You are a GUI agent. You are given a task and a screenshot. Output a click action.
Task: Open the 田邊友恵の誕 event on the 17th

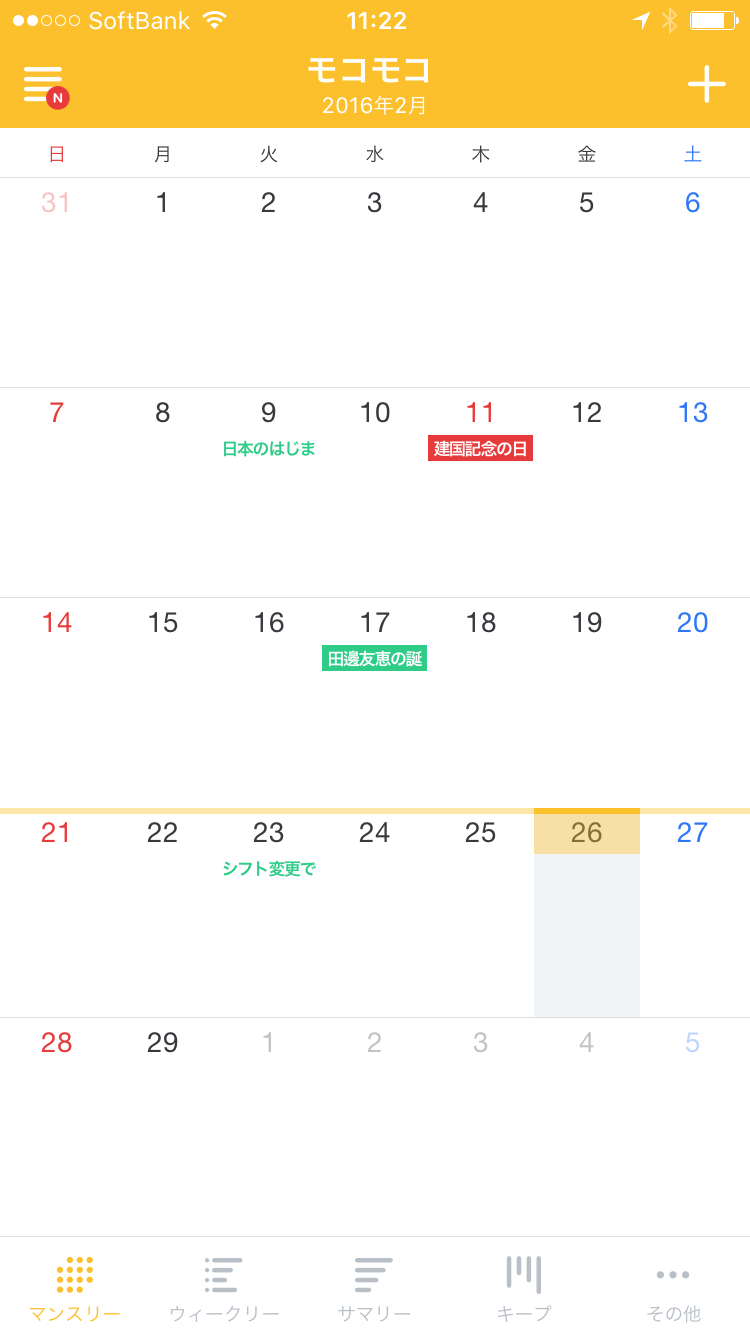tap(374, 659)
